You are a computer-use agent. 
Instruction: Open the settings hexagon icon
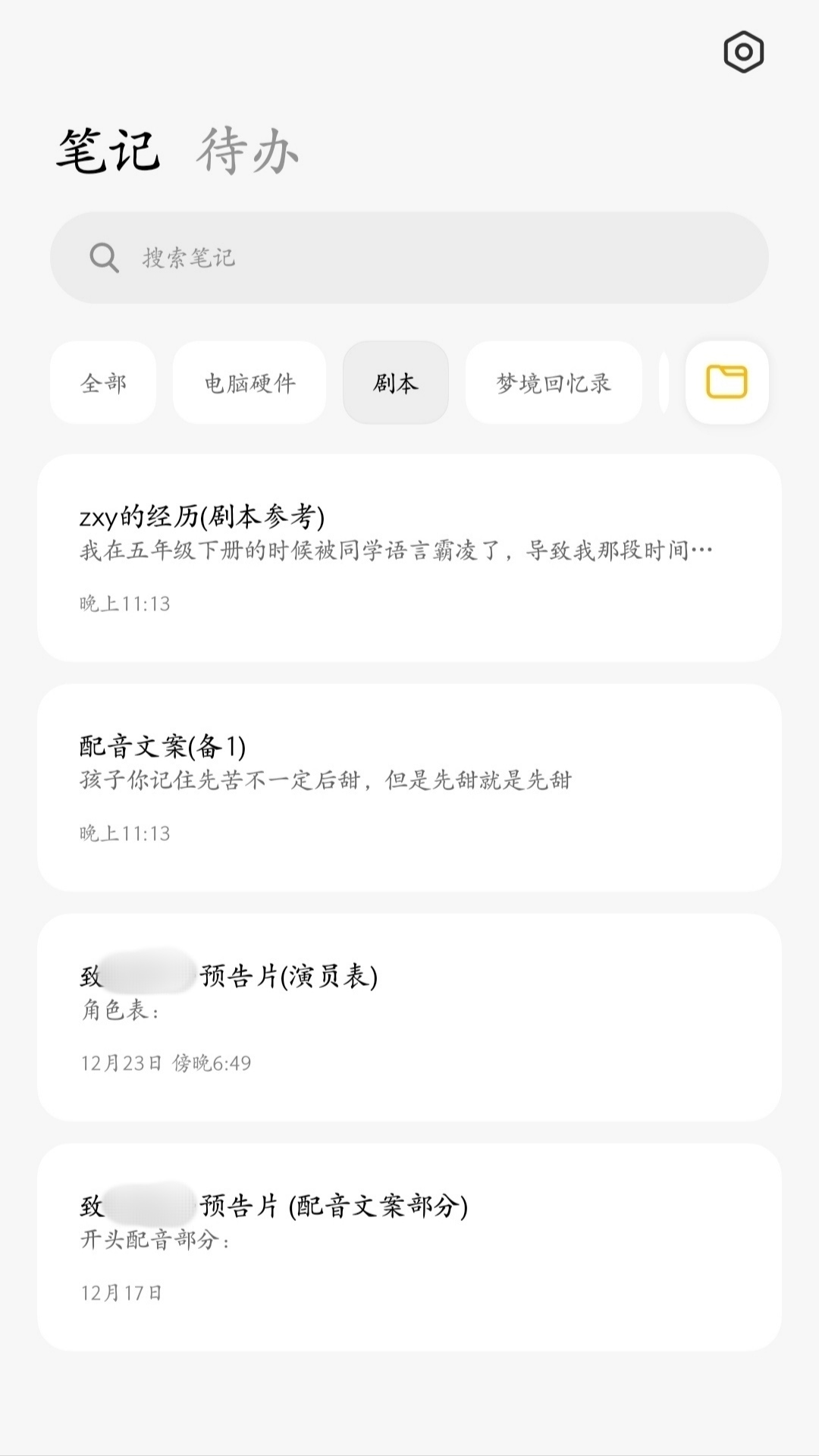click(743, 52)
